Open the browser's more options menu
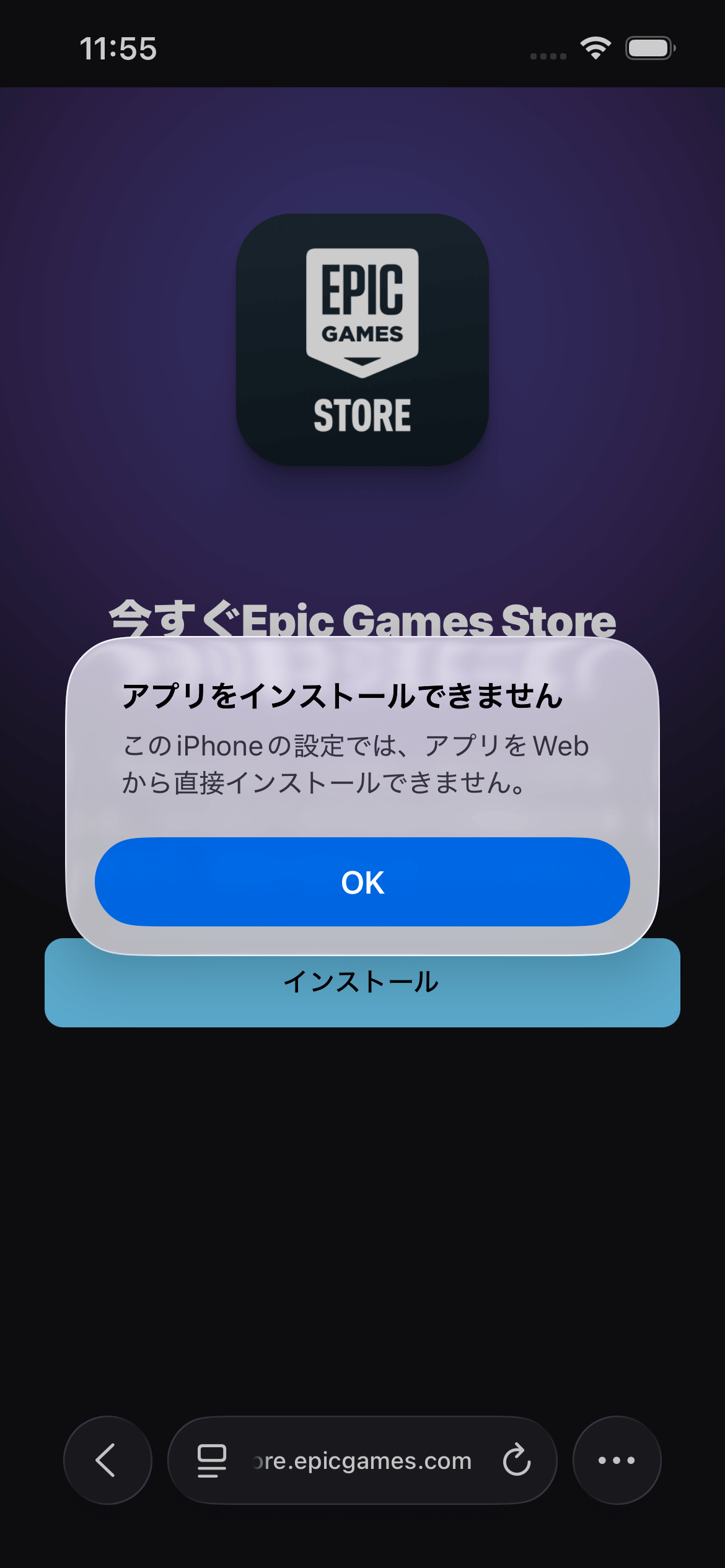The height and width of the screenshot is (1568, 725). (617, 1460)
